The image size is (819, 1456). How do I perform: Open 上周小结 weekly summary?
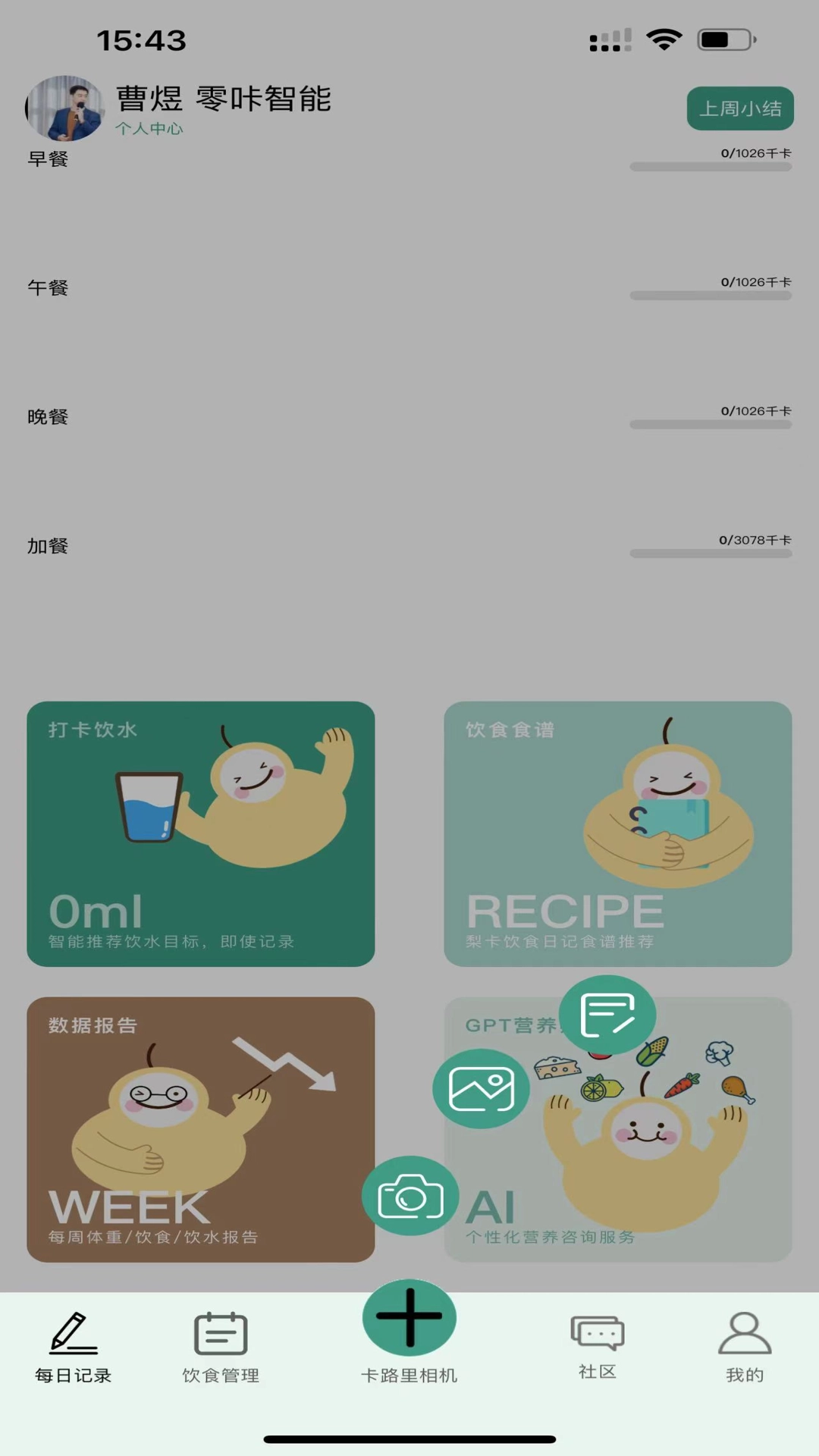pyautogui.click(x=739, y=108)
